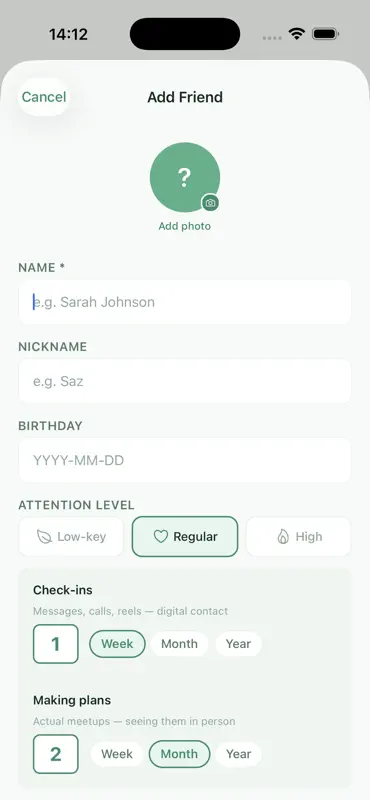Open the Birthday date field
Screen dimensions: 370x800
click(185, 460)
